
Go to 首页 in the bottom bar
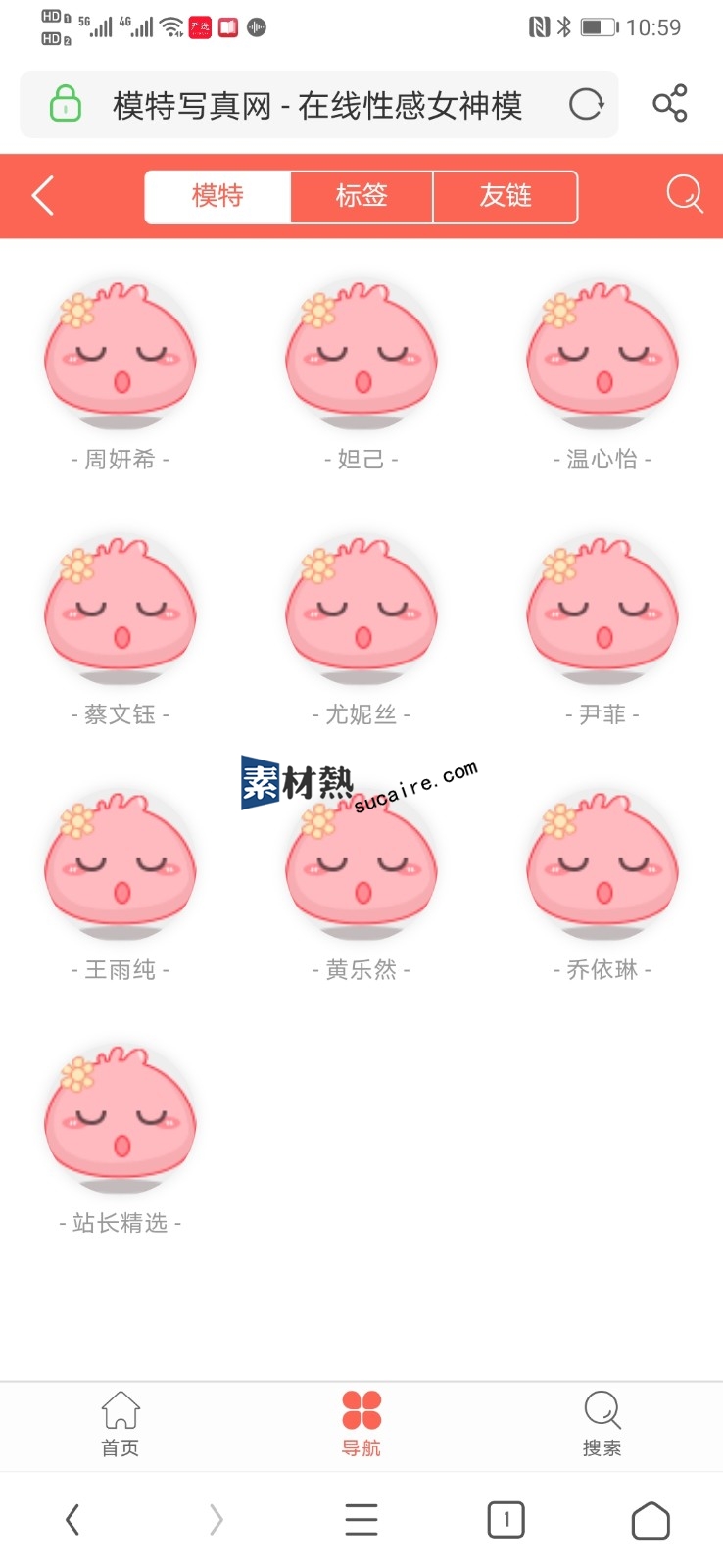pyautogui.click(x=120, y=1424)
